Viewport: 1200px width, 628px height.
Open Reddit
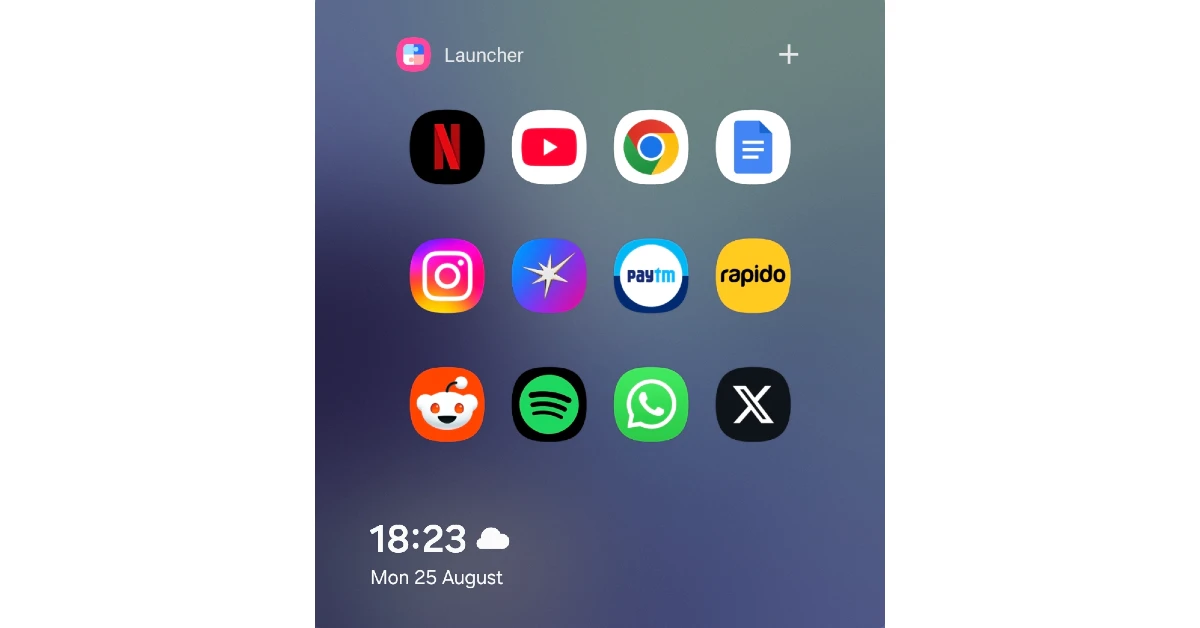point(447,404)
